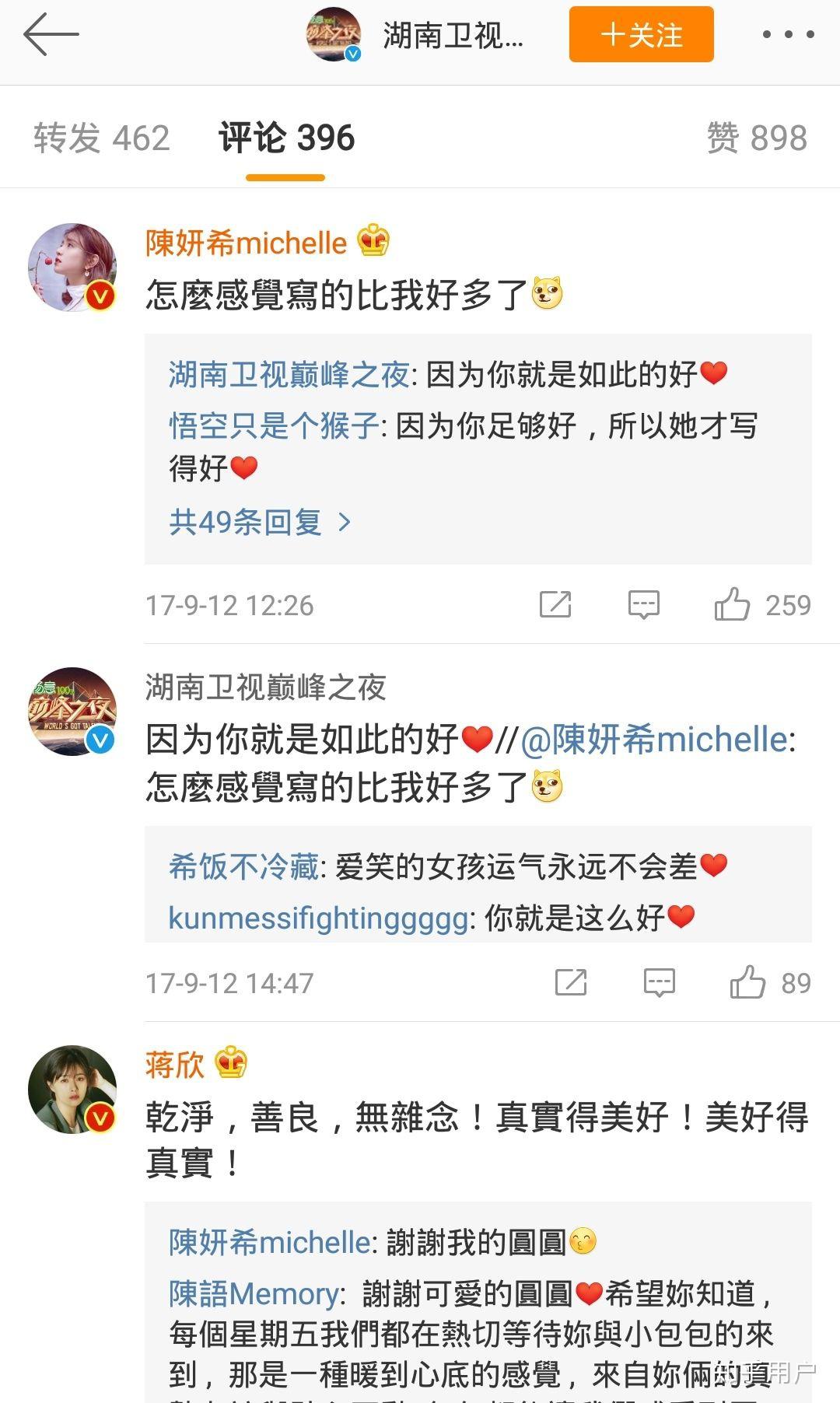Open 陳妍希michelle's profile from her comment name
Screen dimensions: 840x1403
tap(246, 243)
